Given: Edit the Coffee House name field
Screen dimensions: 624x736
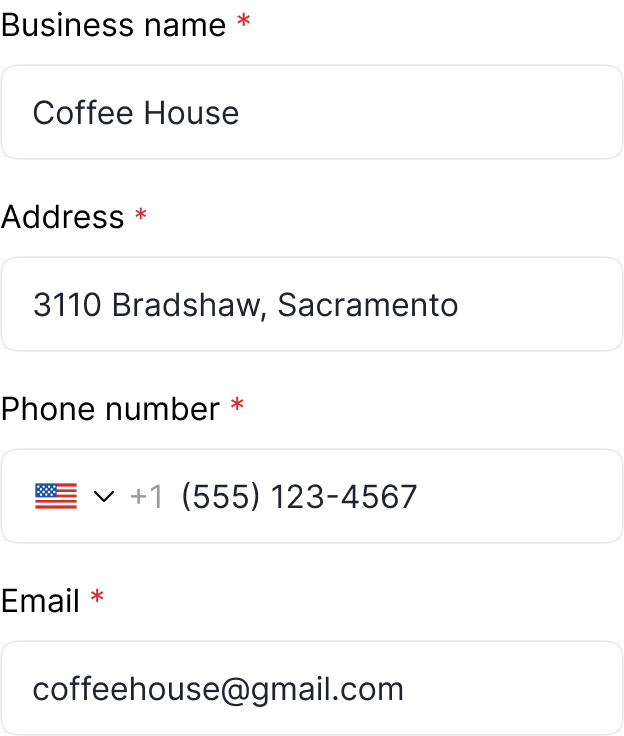Looking at the screenshot, I should point(312,112).
